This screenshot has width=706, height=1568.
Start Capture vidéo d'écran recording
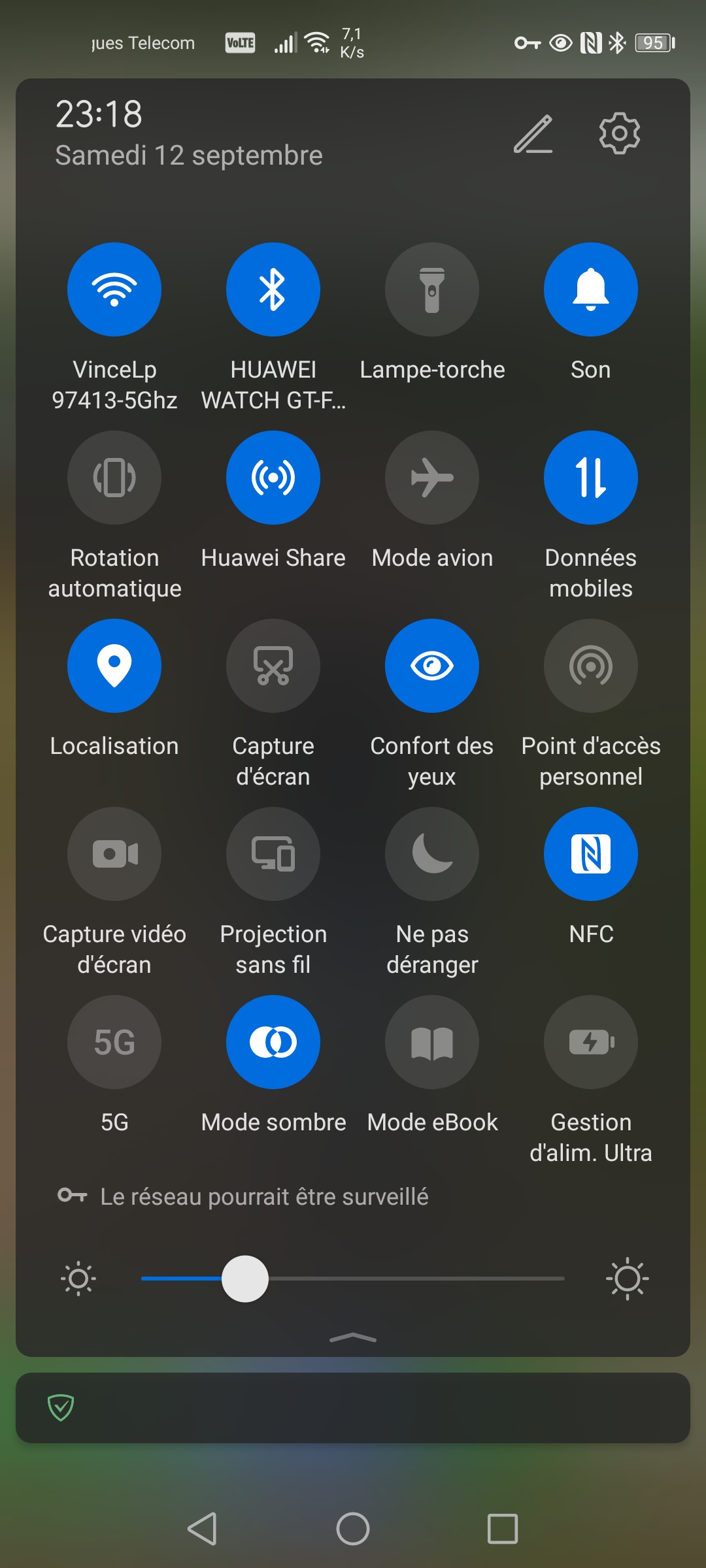tap(114, 854)
